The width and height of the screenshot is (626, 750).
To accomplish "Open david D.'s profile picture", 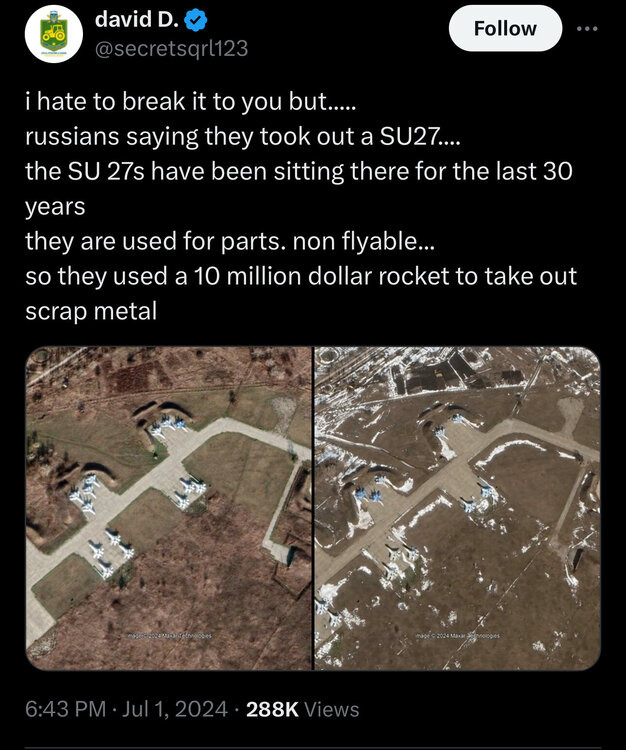I will pyautogui.click(x=53, y=35).
